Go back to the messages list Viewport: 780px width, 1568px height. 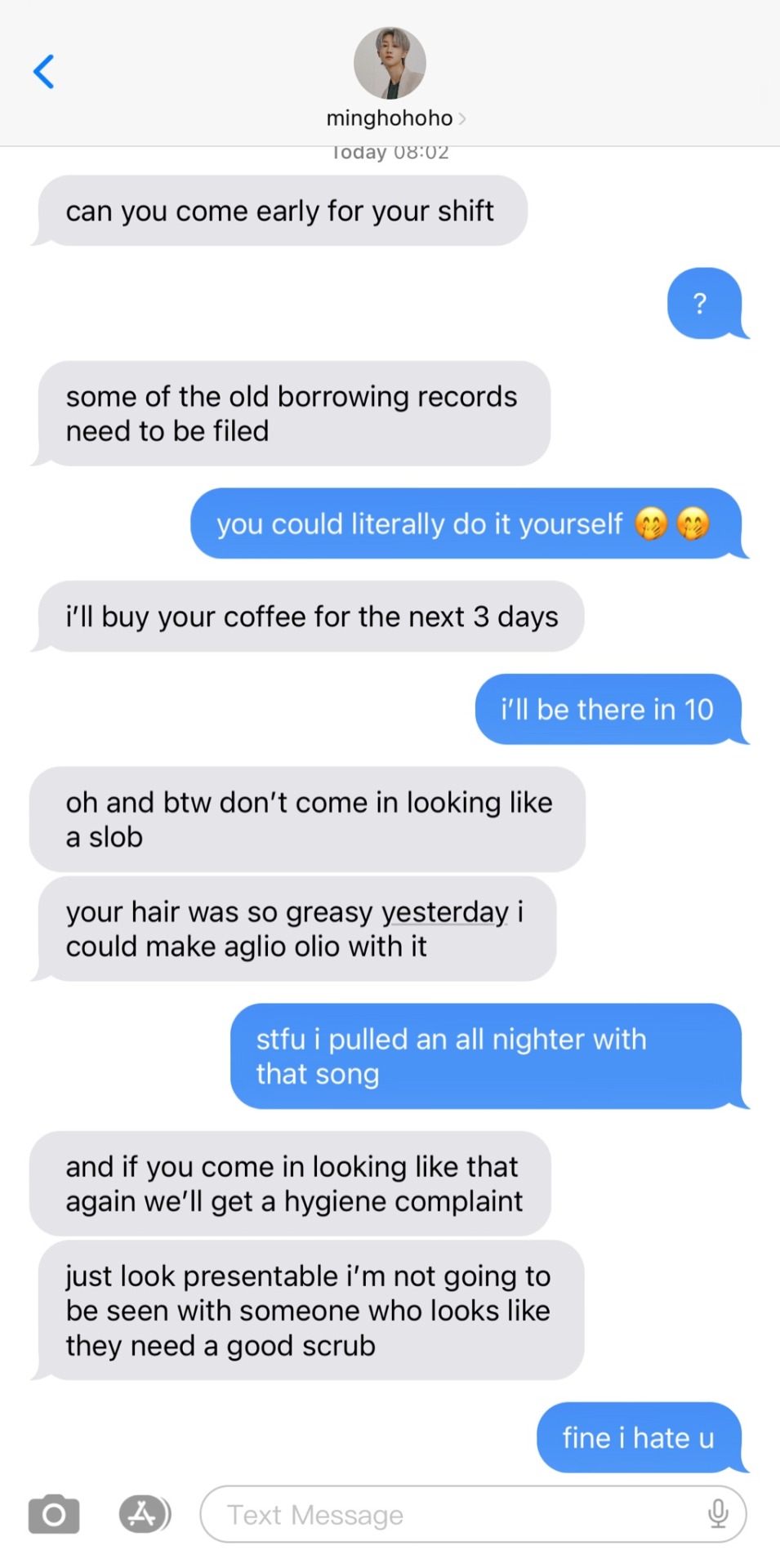coord(44,72)
